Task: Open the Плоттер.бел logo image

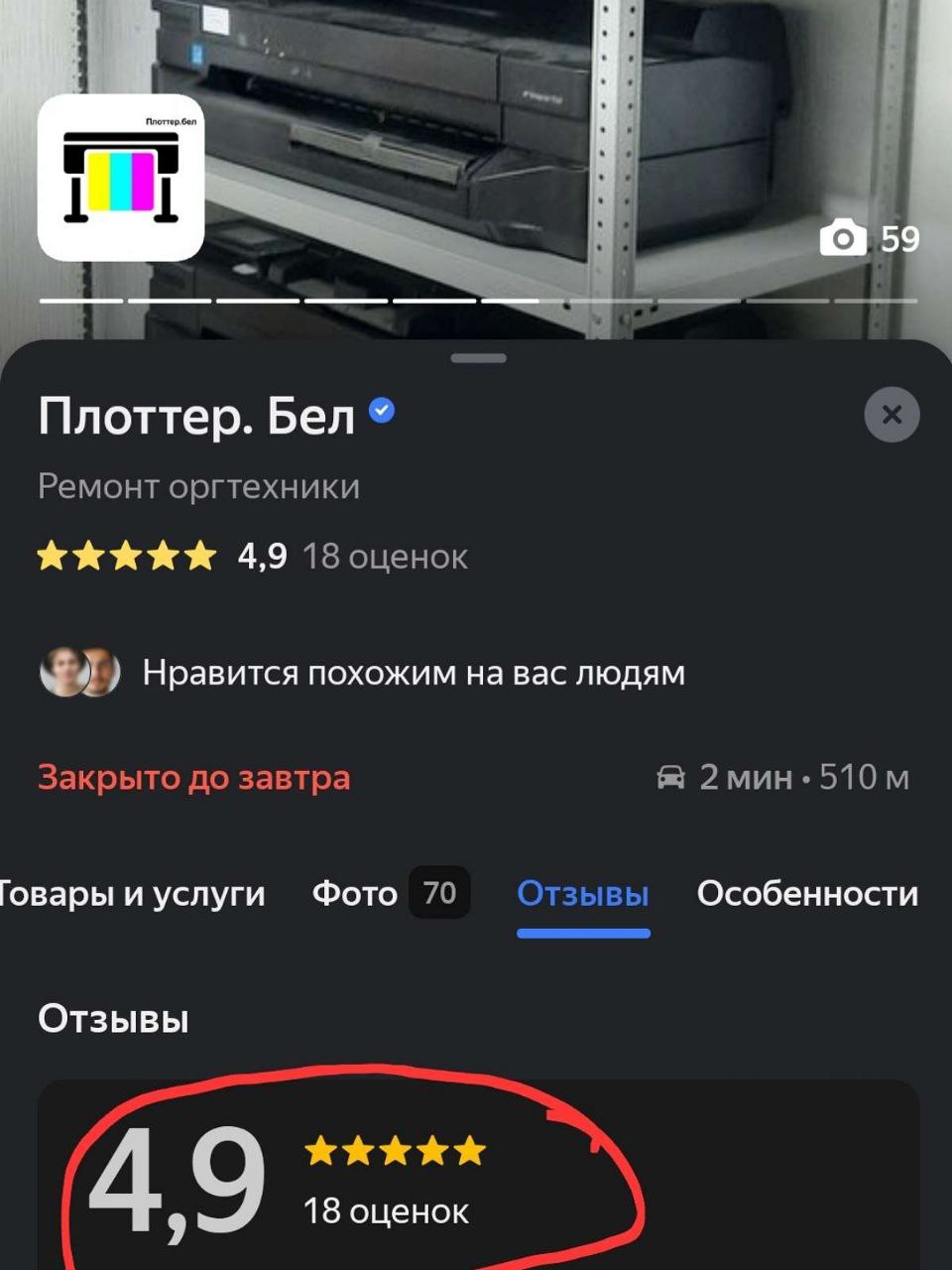Action: click(x=121, y=178)
